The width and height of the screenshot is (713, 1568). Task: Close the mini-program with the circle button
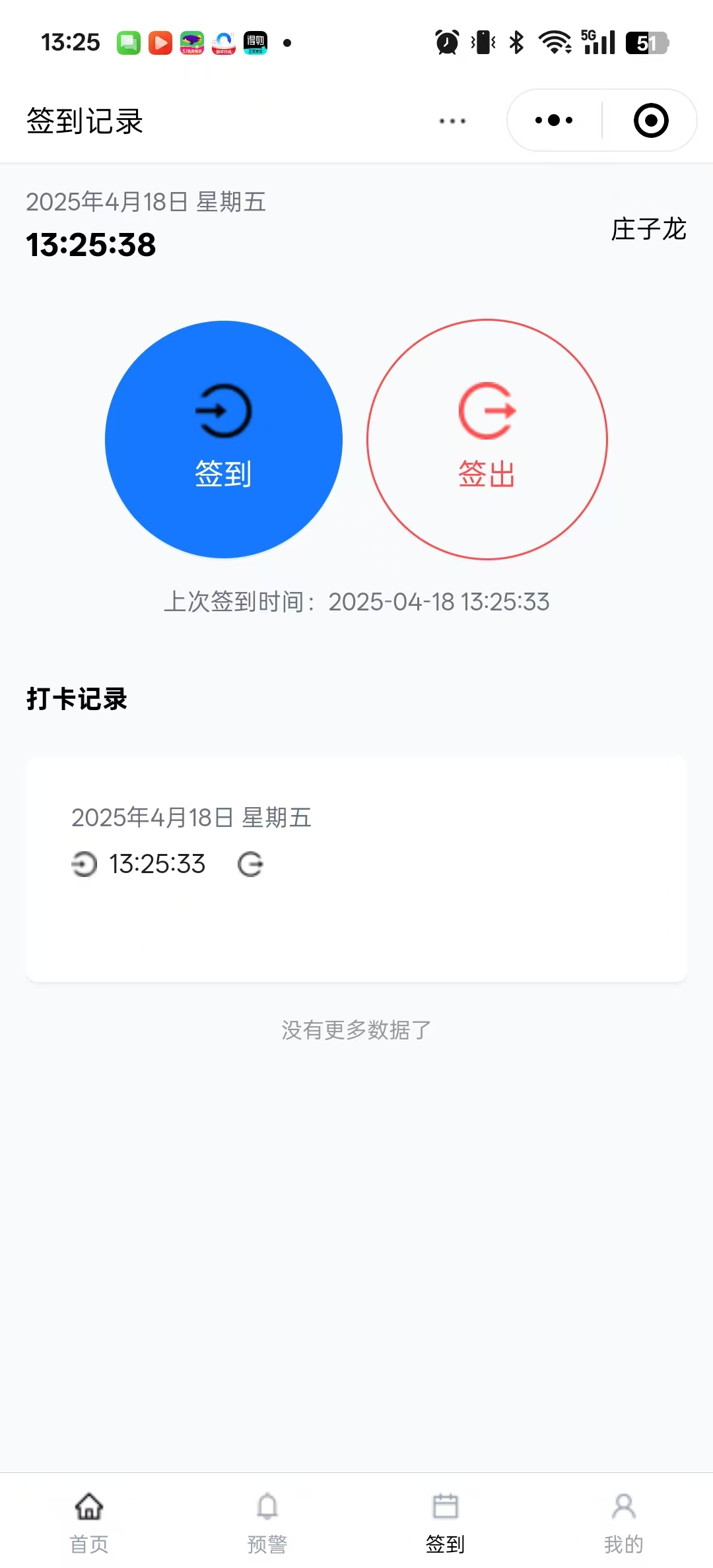click(650, 120)
